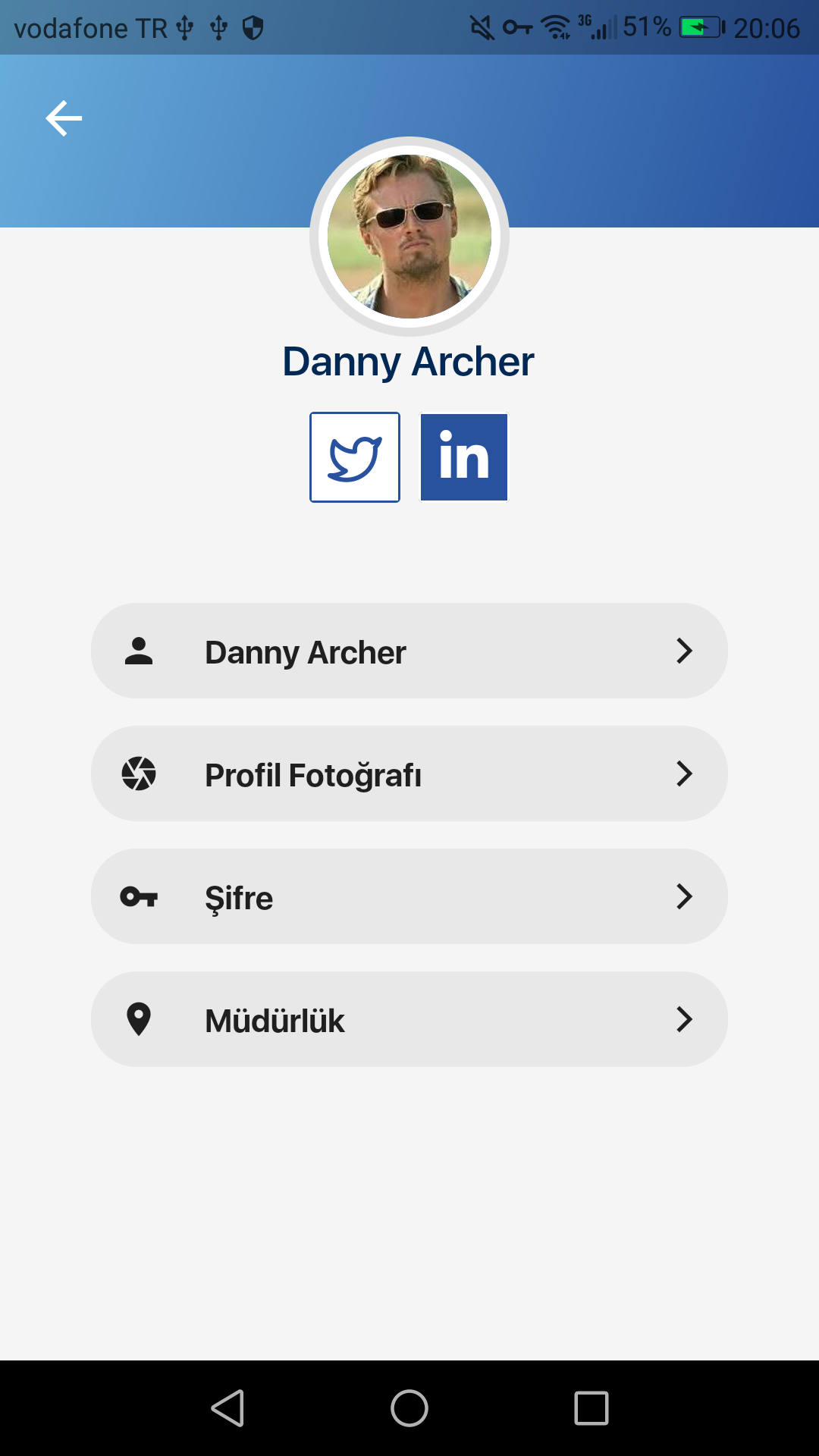
Task: Open the Şifre password settings
Action: pos(409,897)
